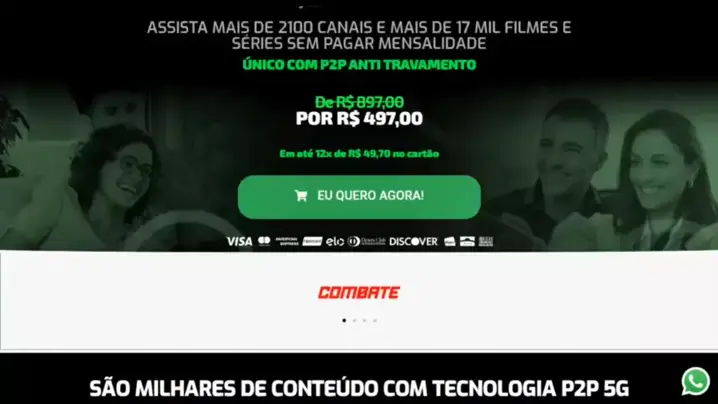
Task: Jump to the last carousel page dot
Action: [375, 320]
